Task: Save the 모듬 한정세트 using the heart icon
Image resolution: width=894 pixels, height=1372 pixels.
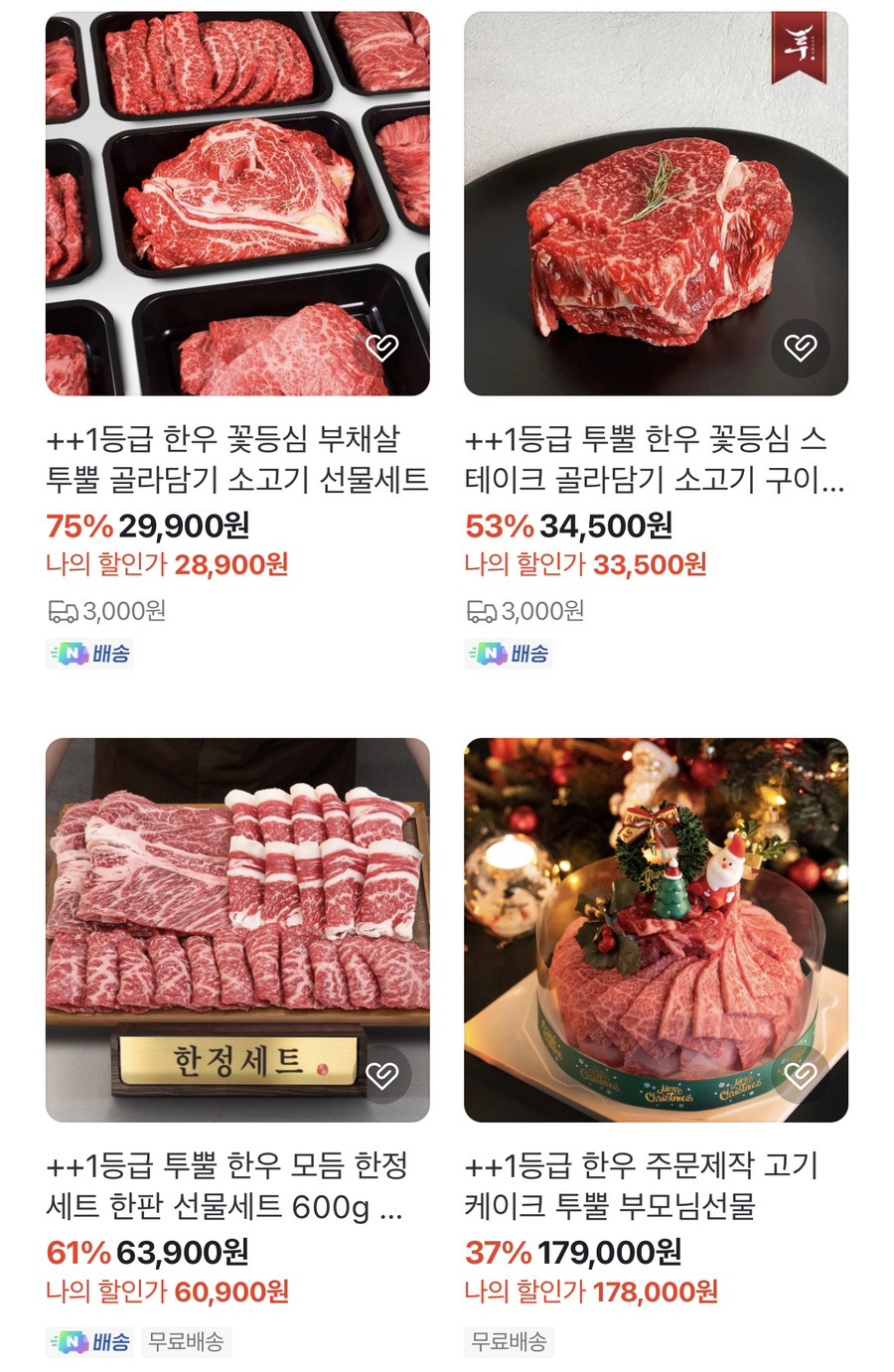Action: pos(382,1074)
